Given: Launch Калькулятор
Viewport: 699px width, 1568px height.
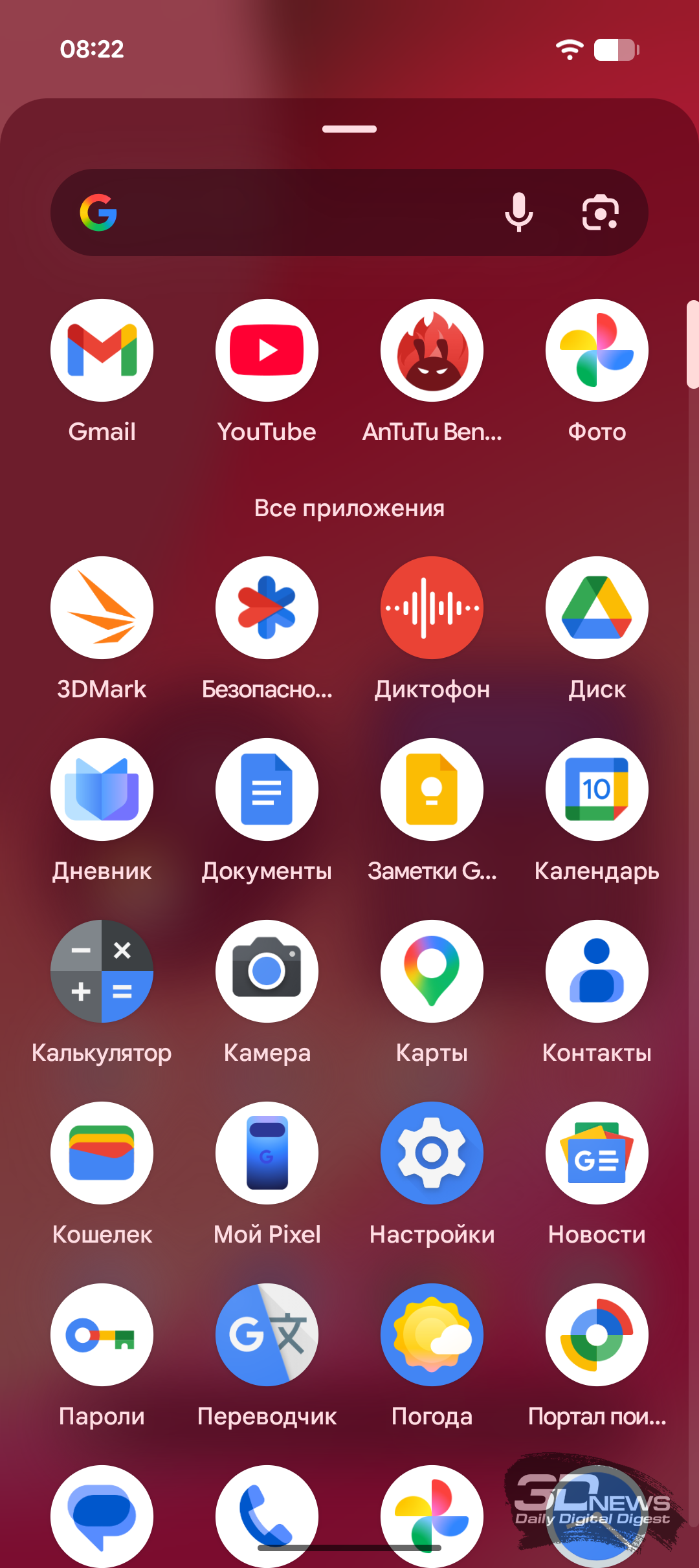Looking at the screenshot, I should [102, 971].
